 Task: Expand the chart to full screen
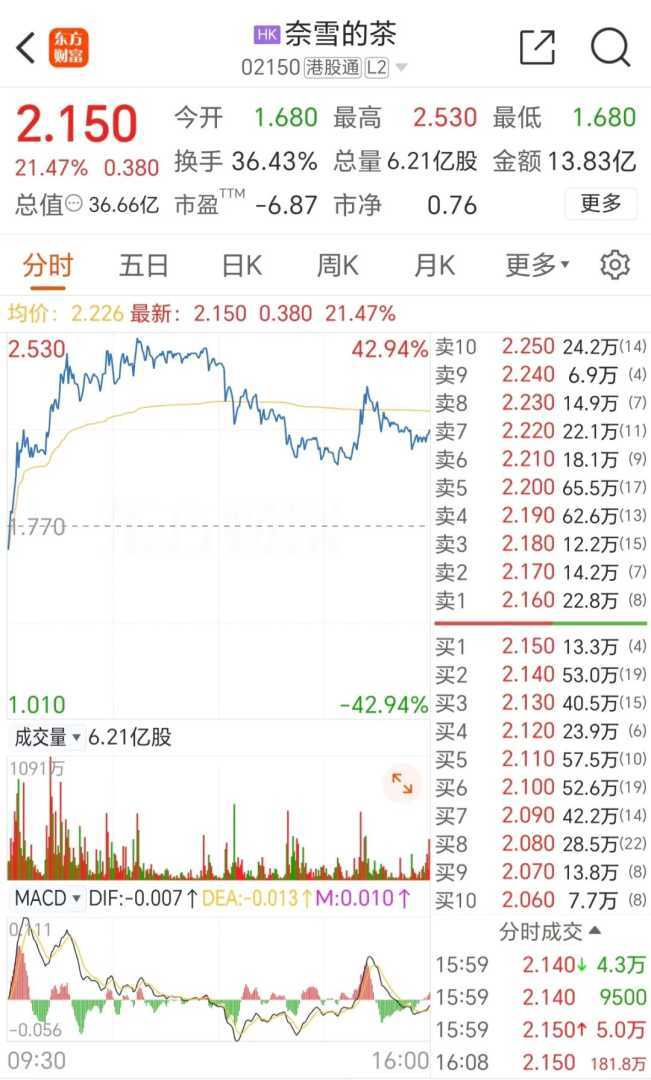(402, 784)
